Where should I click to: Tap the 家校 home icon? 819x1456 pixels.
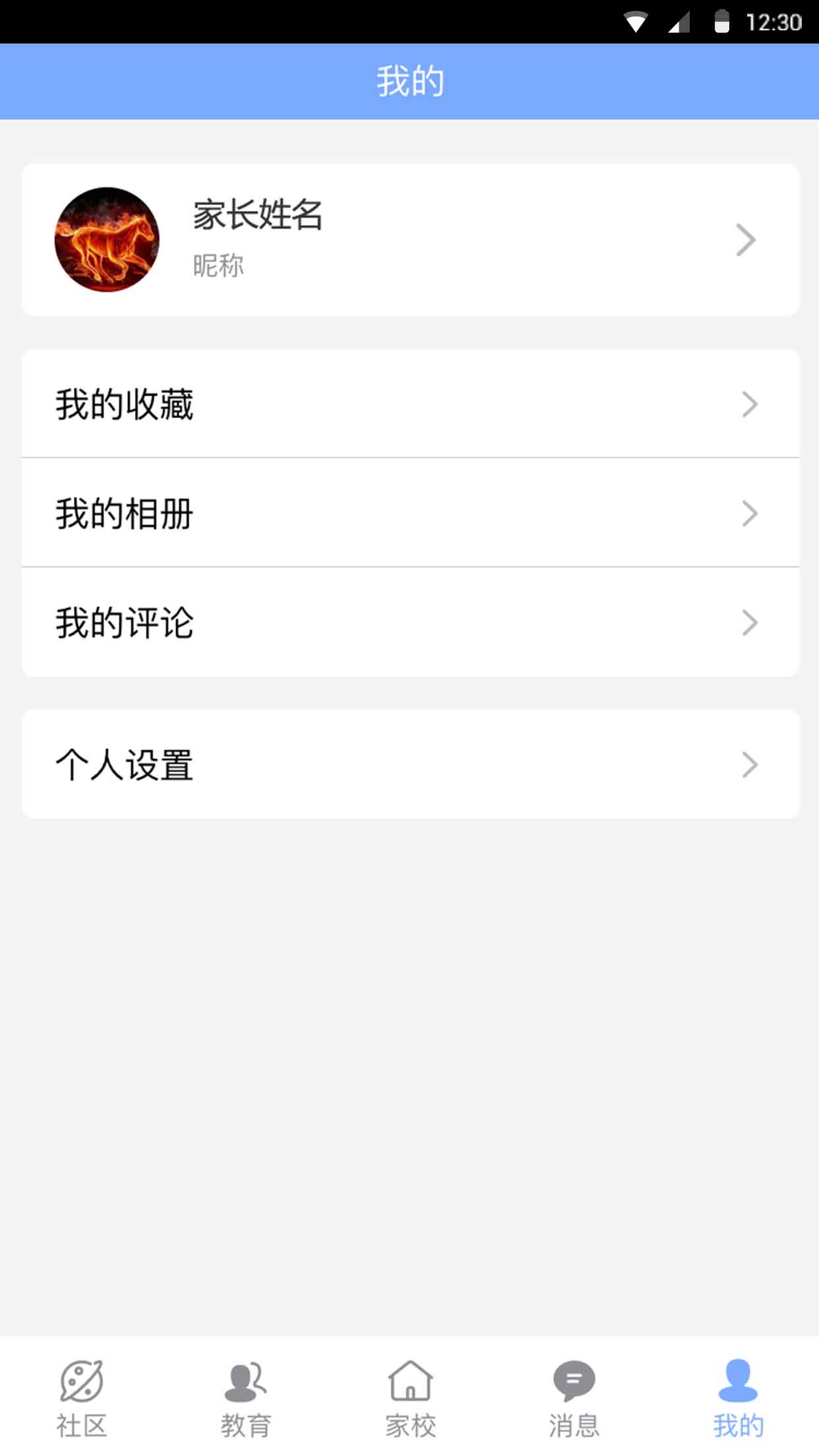pyautogui.click(x=409, y=1382)
